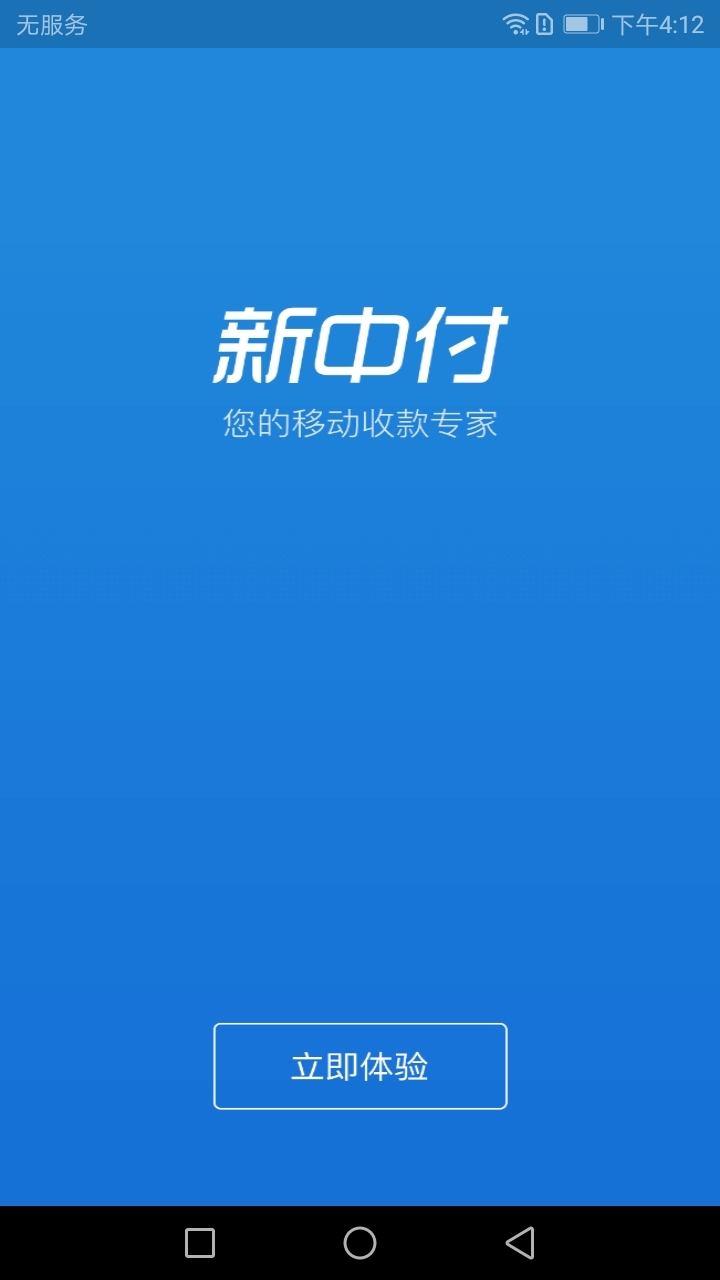Tap the battery indicator icon

pos(582,22)
